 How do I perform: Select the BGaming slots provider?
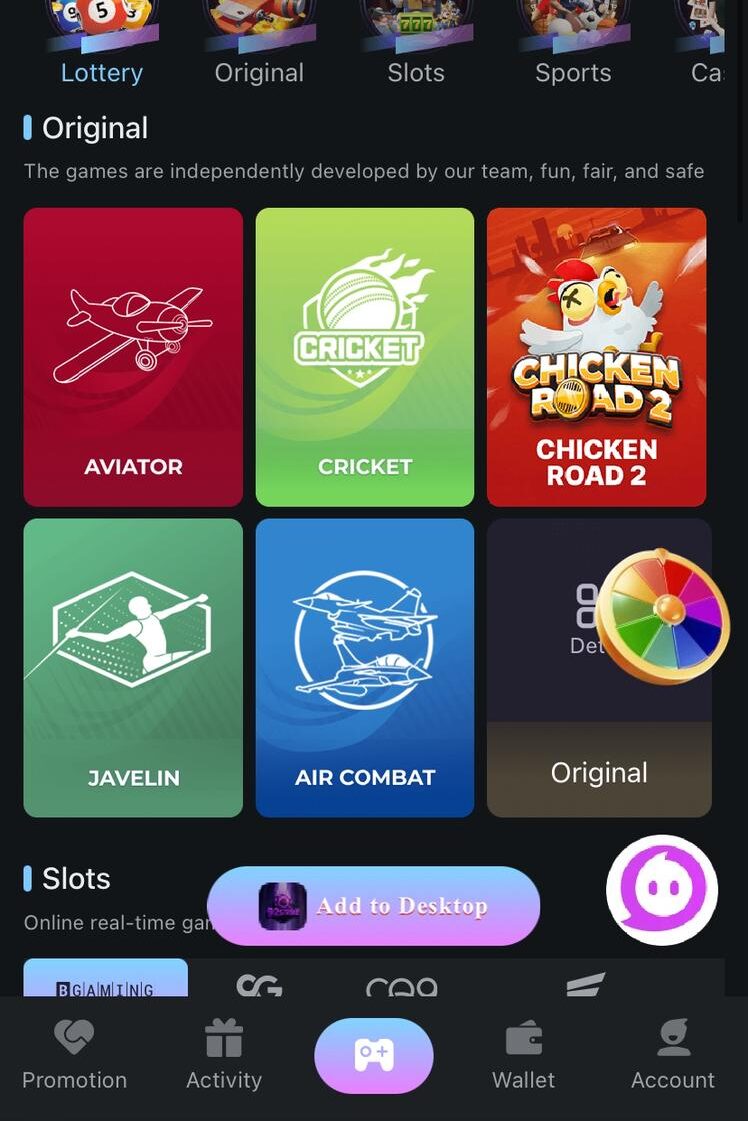click(x=105, y=980)
